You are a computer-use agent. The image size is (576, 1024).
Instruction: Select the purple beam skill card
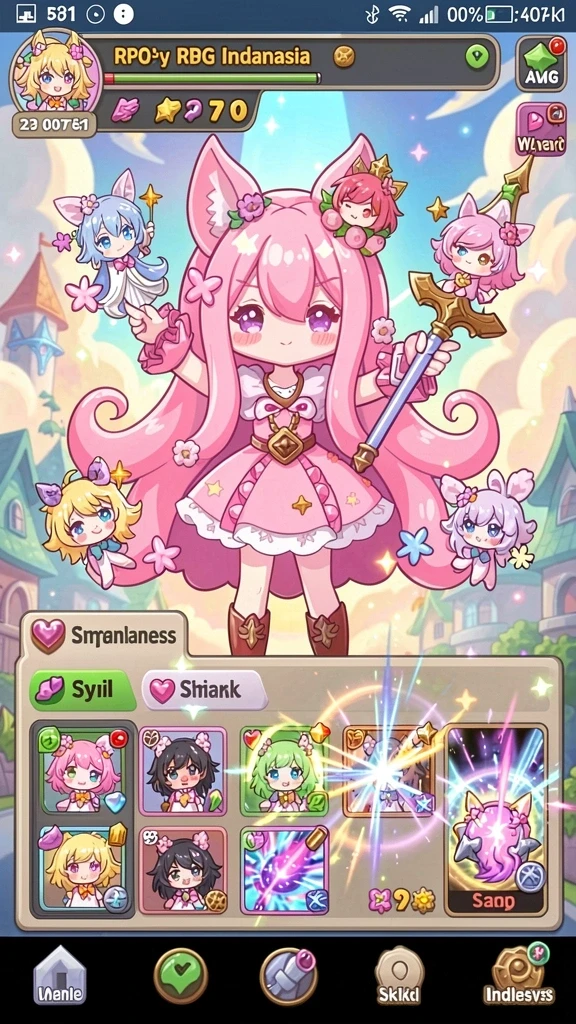(x=284, y=871)
